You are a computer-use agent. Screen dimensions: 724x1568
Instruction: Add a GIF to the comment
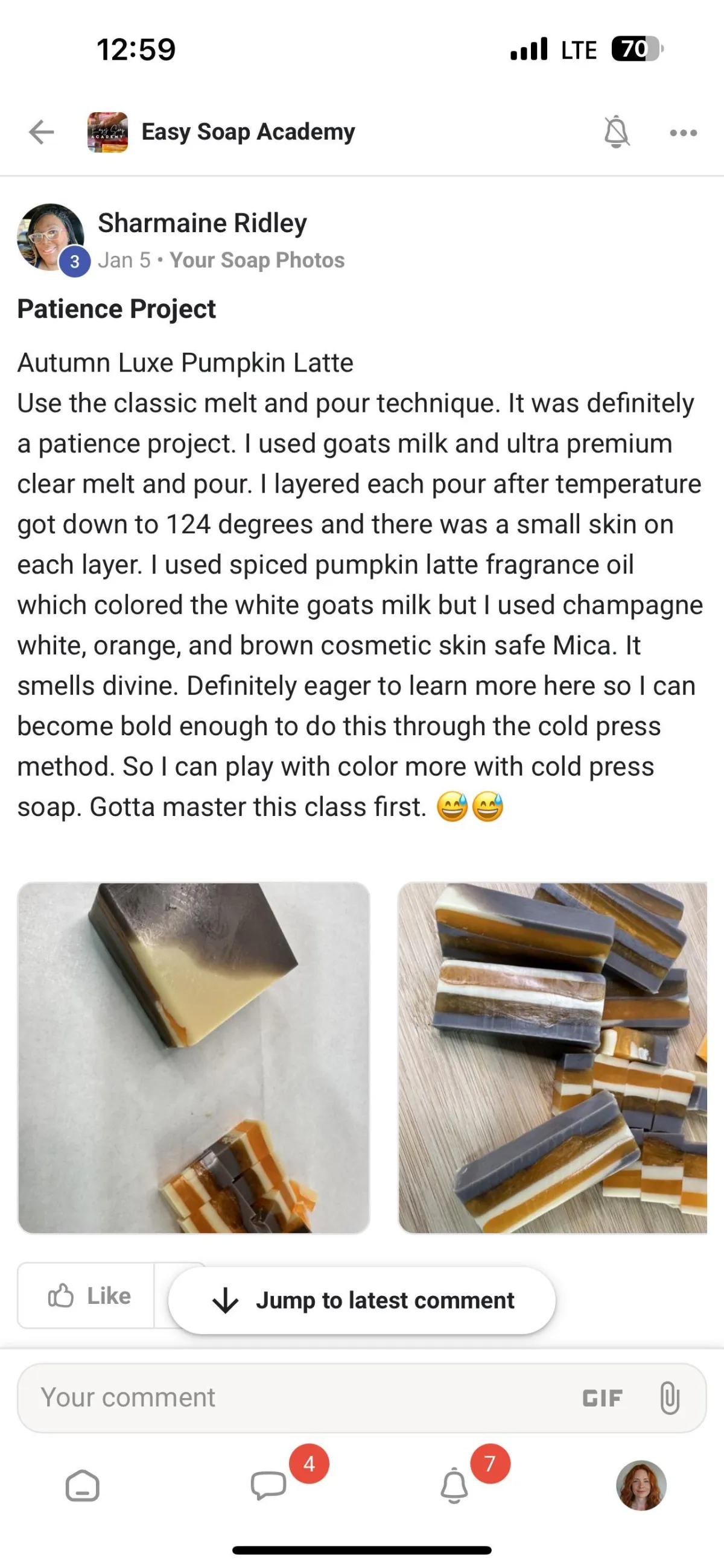click(602, 1398)
